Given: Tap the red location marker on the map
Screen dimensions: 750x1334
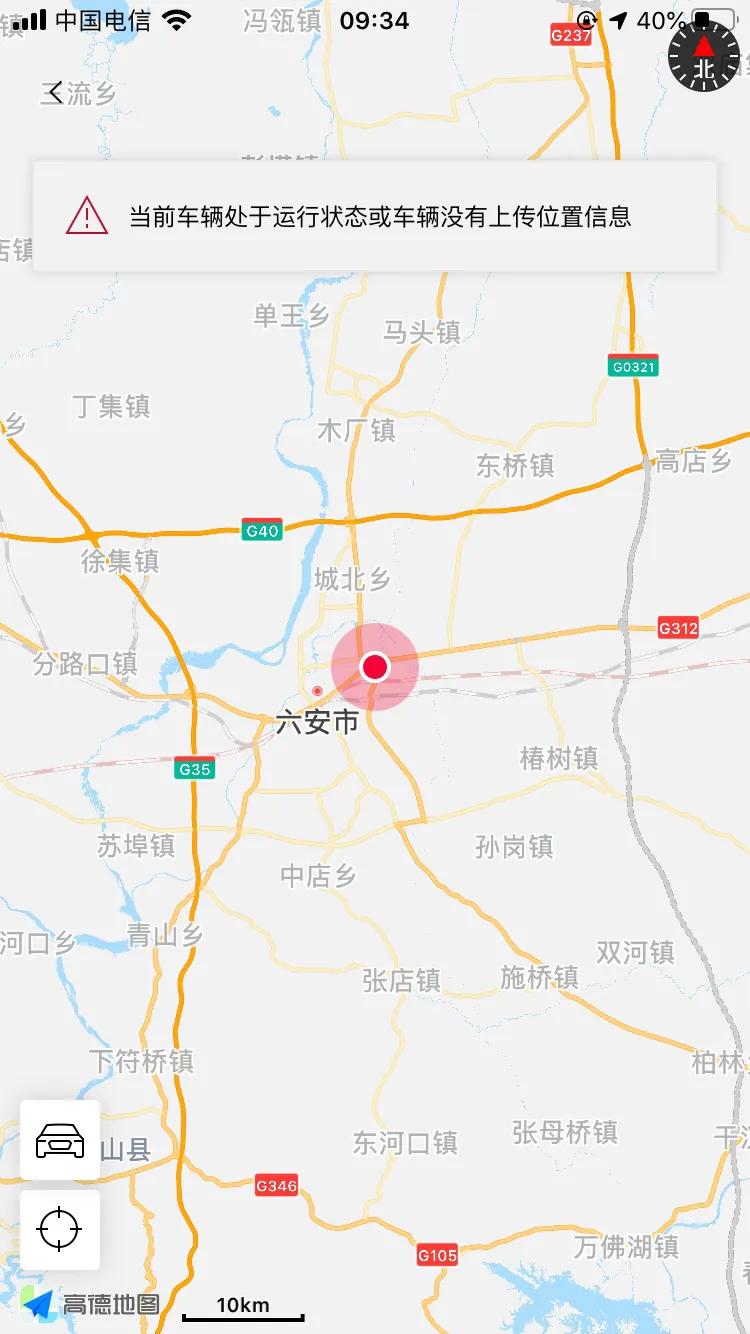Looking at the screenshot, I should (375, 666).
